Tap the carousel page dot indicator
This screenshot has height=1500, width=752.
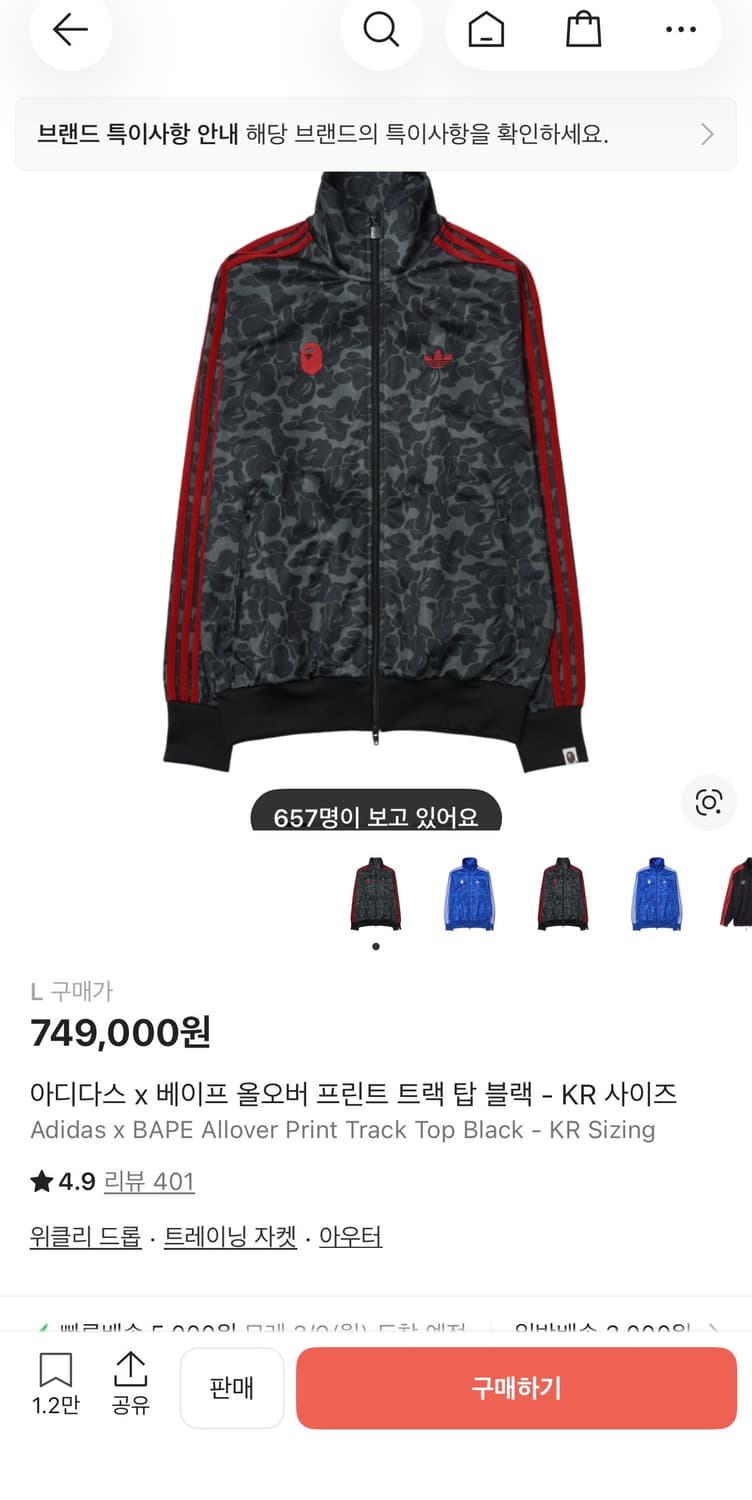375,944
